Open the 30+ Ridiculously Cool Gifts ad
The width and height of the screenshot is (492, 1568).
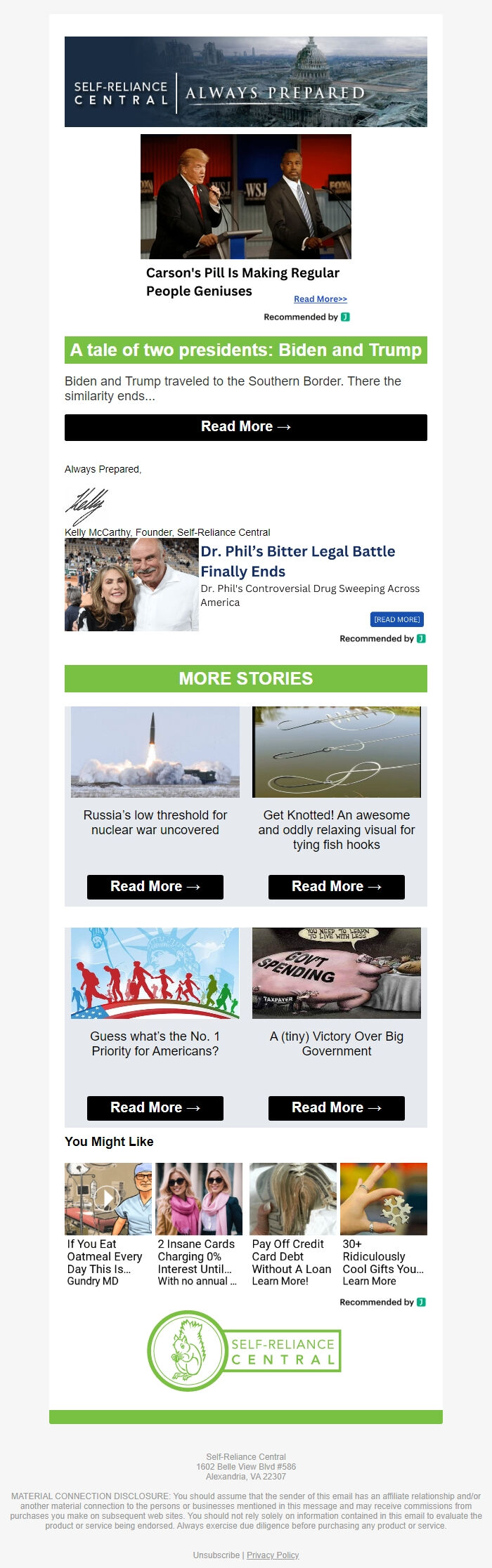[383, 1199]
